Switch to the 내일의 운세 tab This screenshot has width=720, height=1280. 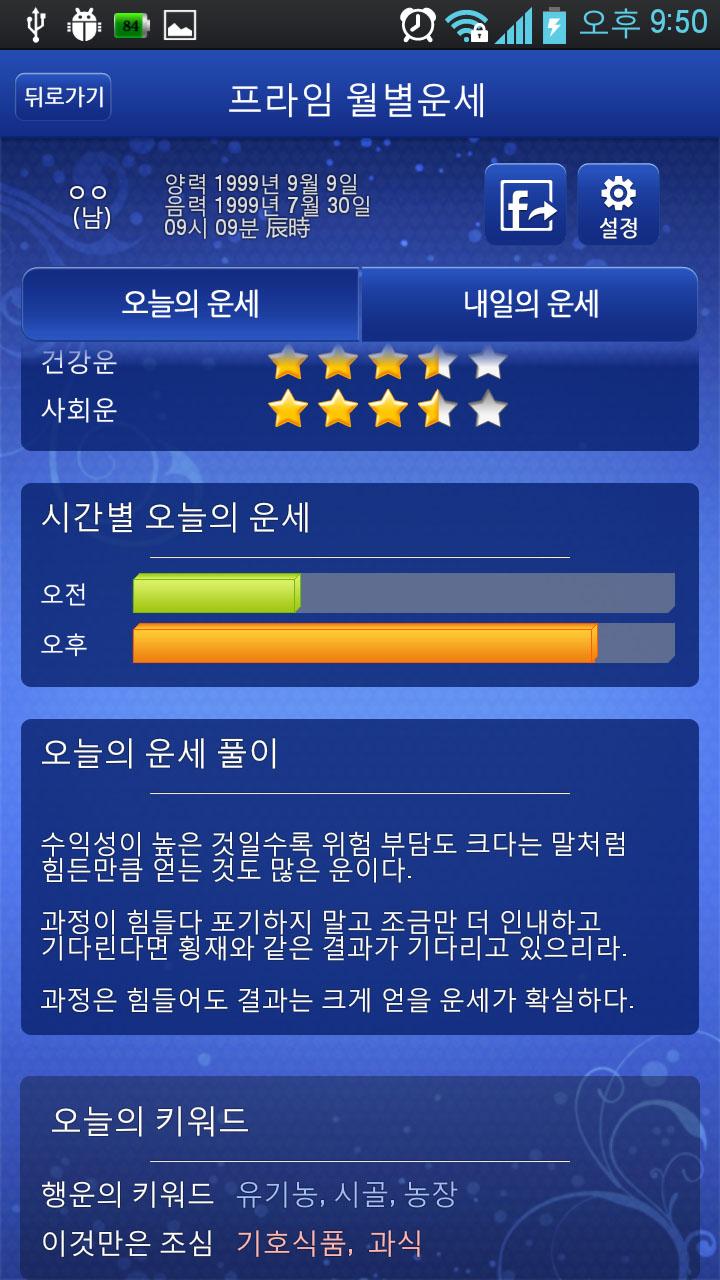click(x=530, y=304)
